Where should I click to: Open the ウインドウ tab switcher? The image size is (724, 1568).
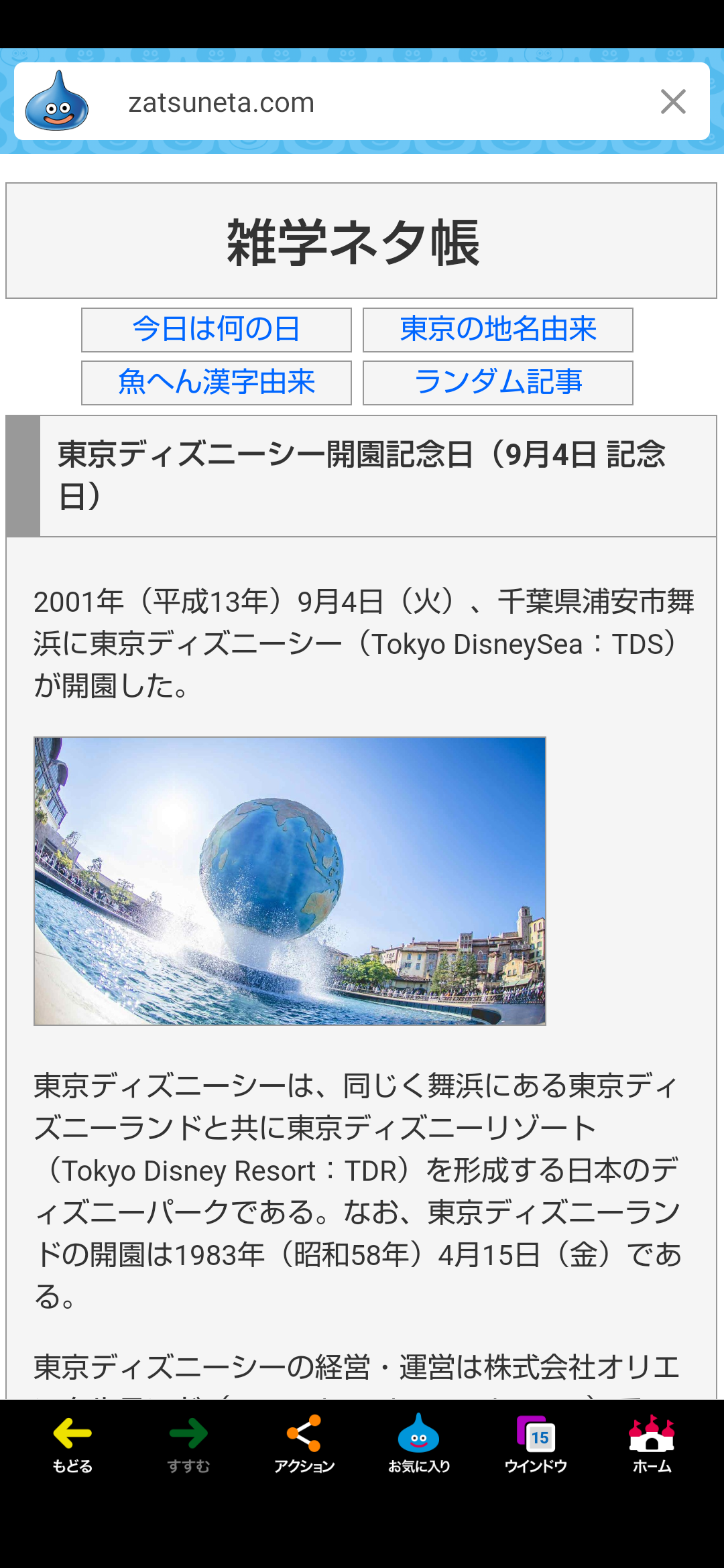536,1444
